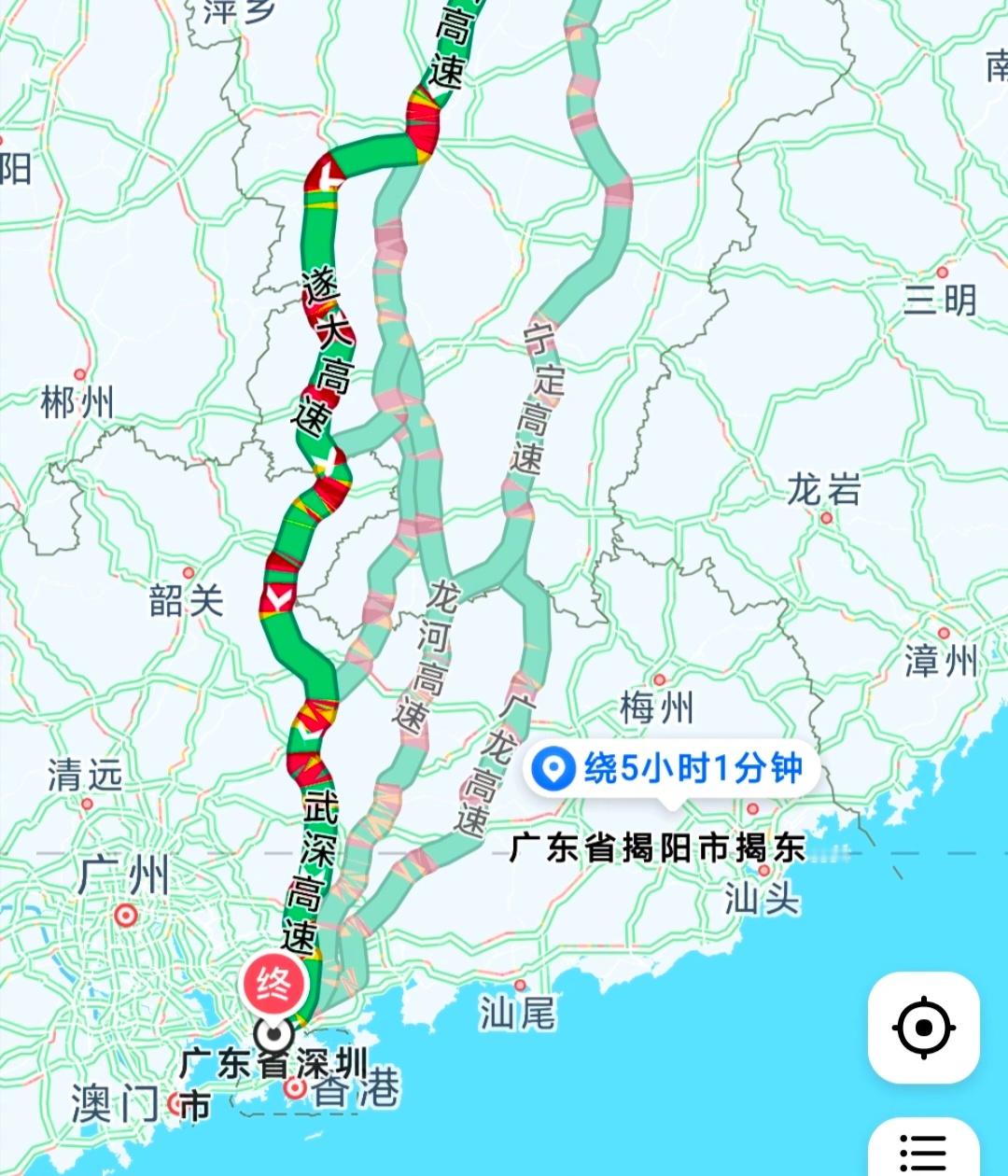This screenshot has height=1176, width=1008.
Task: Click the 终 destination marker
Action: click(273, 983)
